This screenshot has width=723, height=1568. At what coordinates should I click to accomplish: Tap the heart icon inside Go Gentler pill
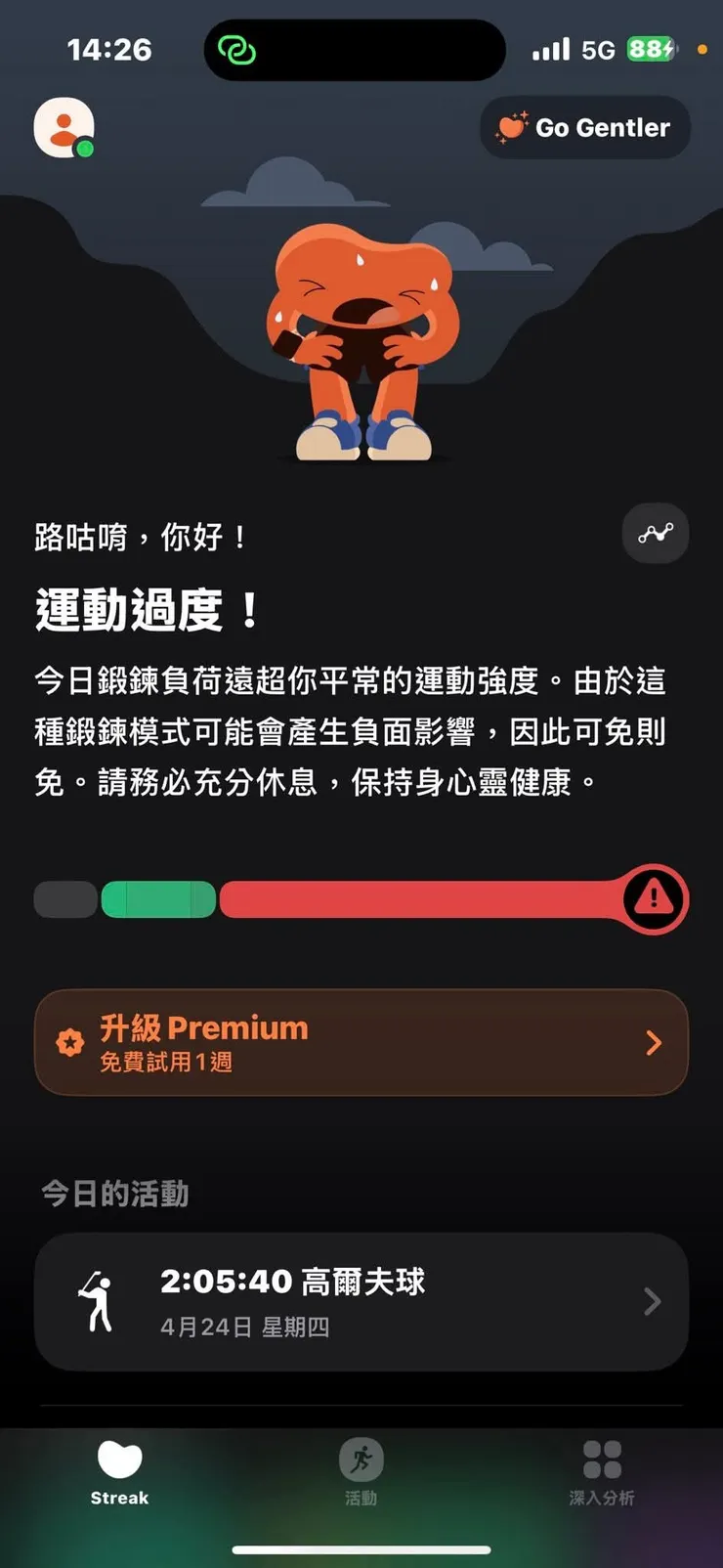click(x=512, y=127)
